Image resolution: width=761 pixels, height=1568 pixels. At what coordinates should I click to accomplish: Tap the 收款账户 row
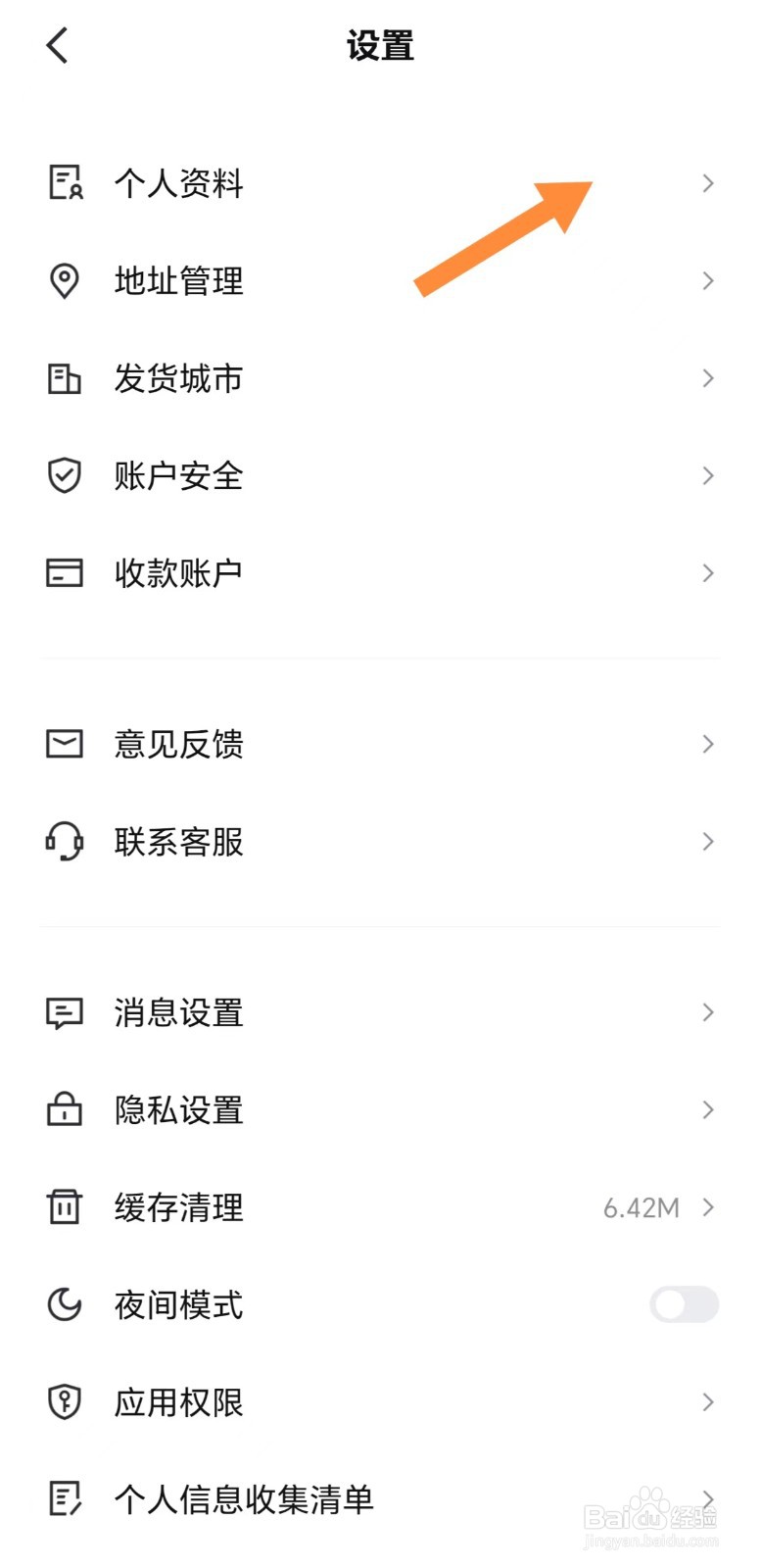point(179,573)
